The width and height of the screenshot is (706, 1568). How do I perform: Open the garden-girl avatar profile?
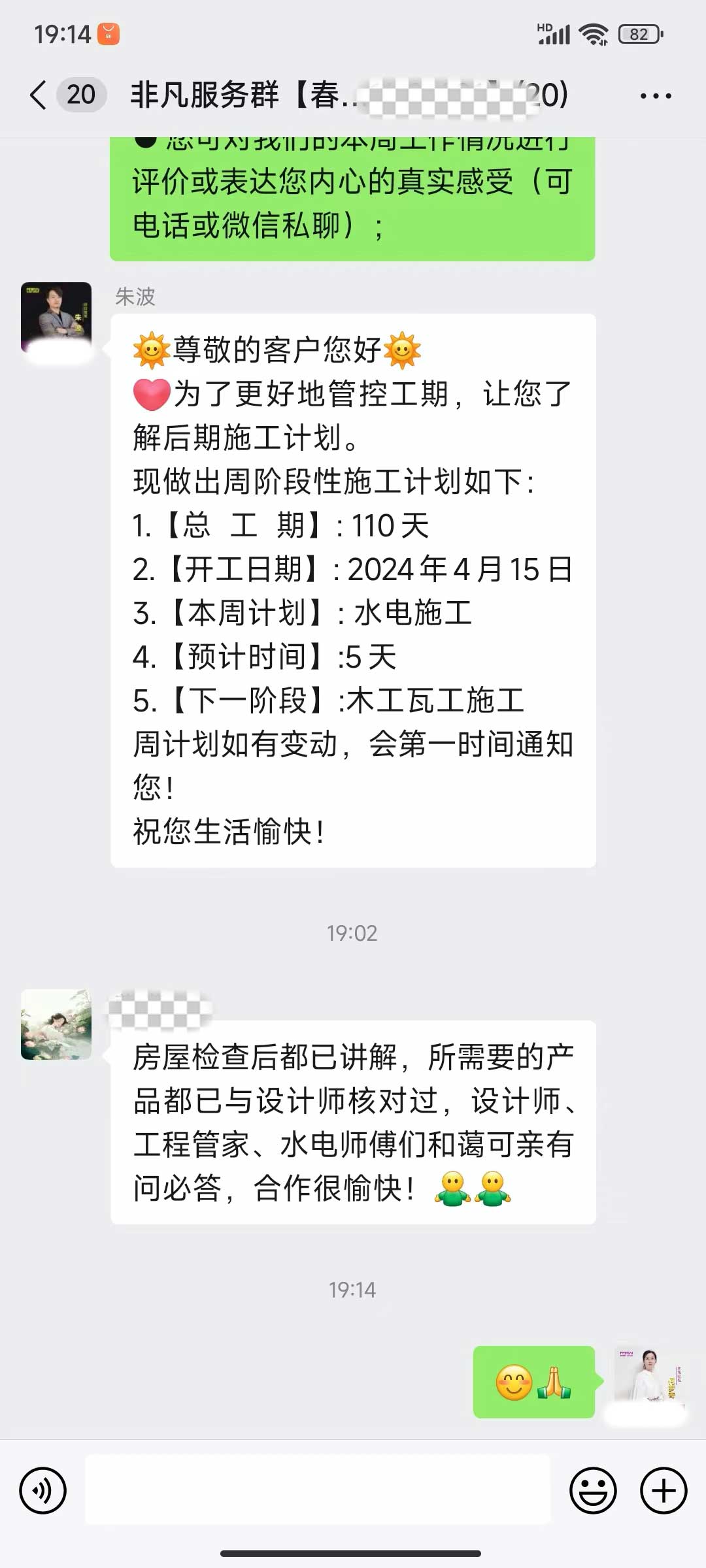(56, 1024)
